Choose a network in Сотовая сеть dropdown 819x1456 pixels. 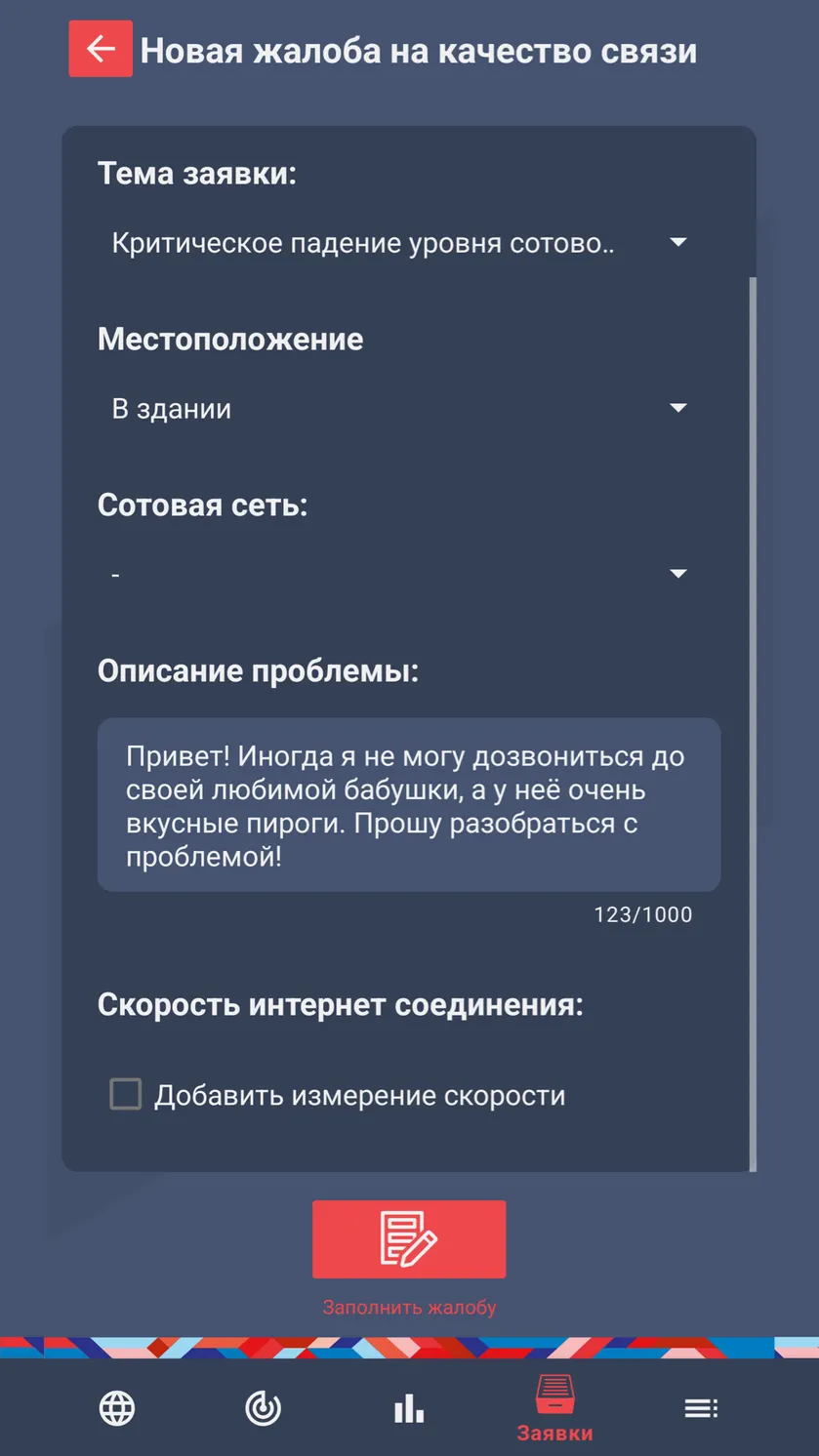tap(400, 574)
